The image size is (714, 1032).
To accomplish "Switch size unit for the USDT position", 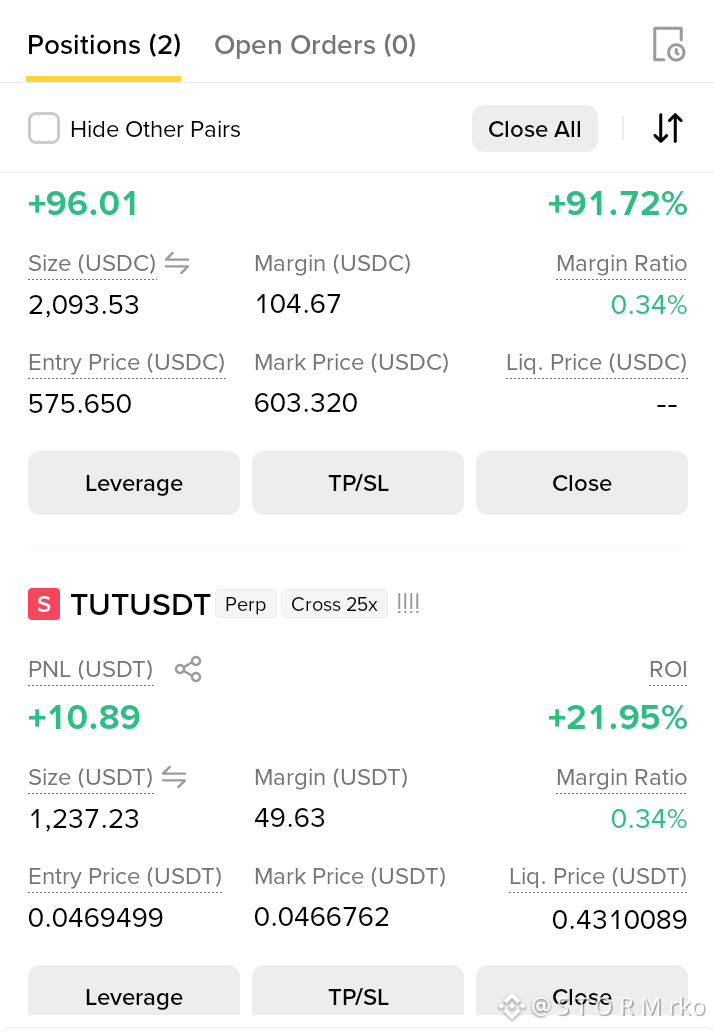I will click(x=174, y=777).
